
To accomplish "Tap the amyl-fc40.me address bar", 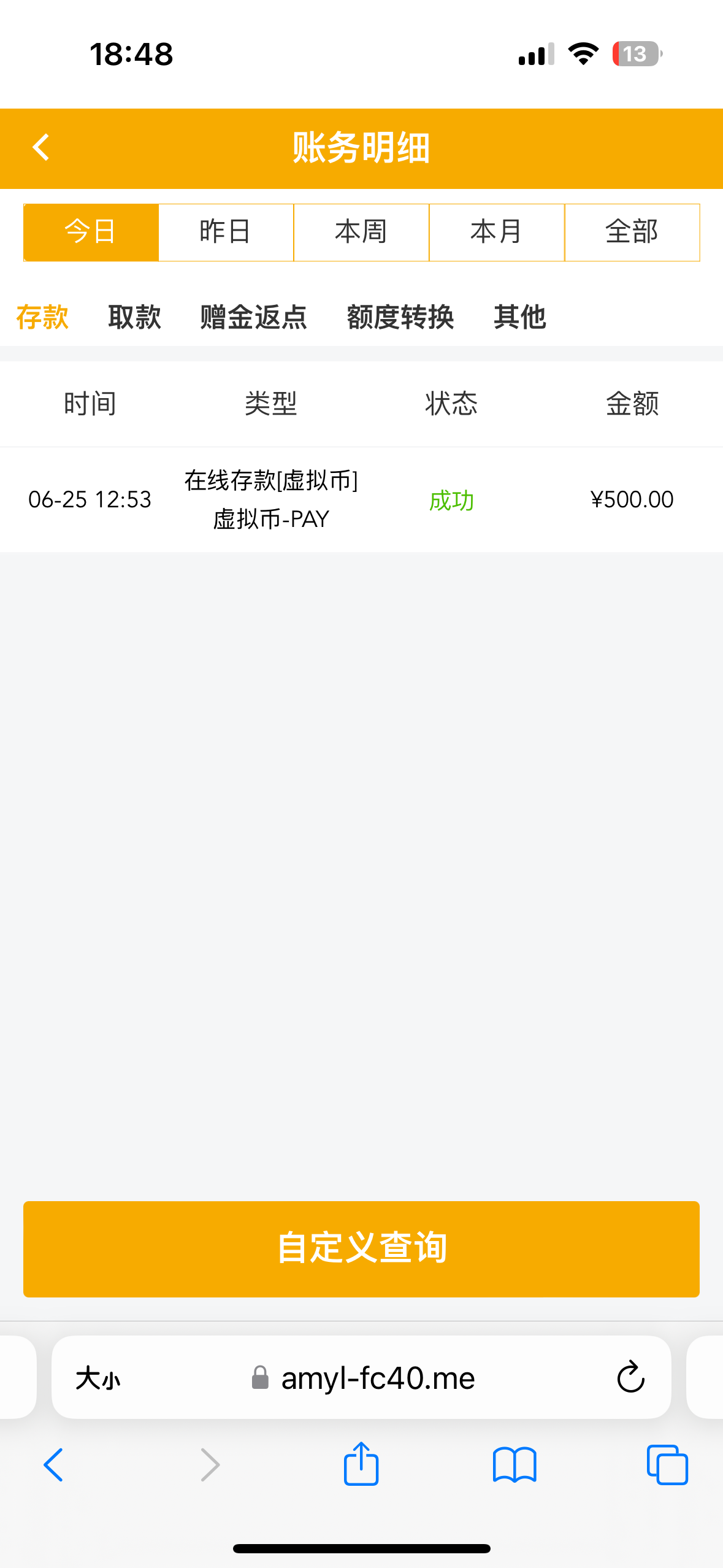I will click(x=378, y=1378).
